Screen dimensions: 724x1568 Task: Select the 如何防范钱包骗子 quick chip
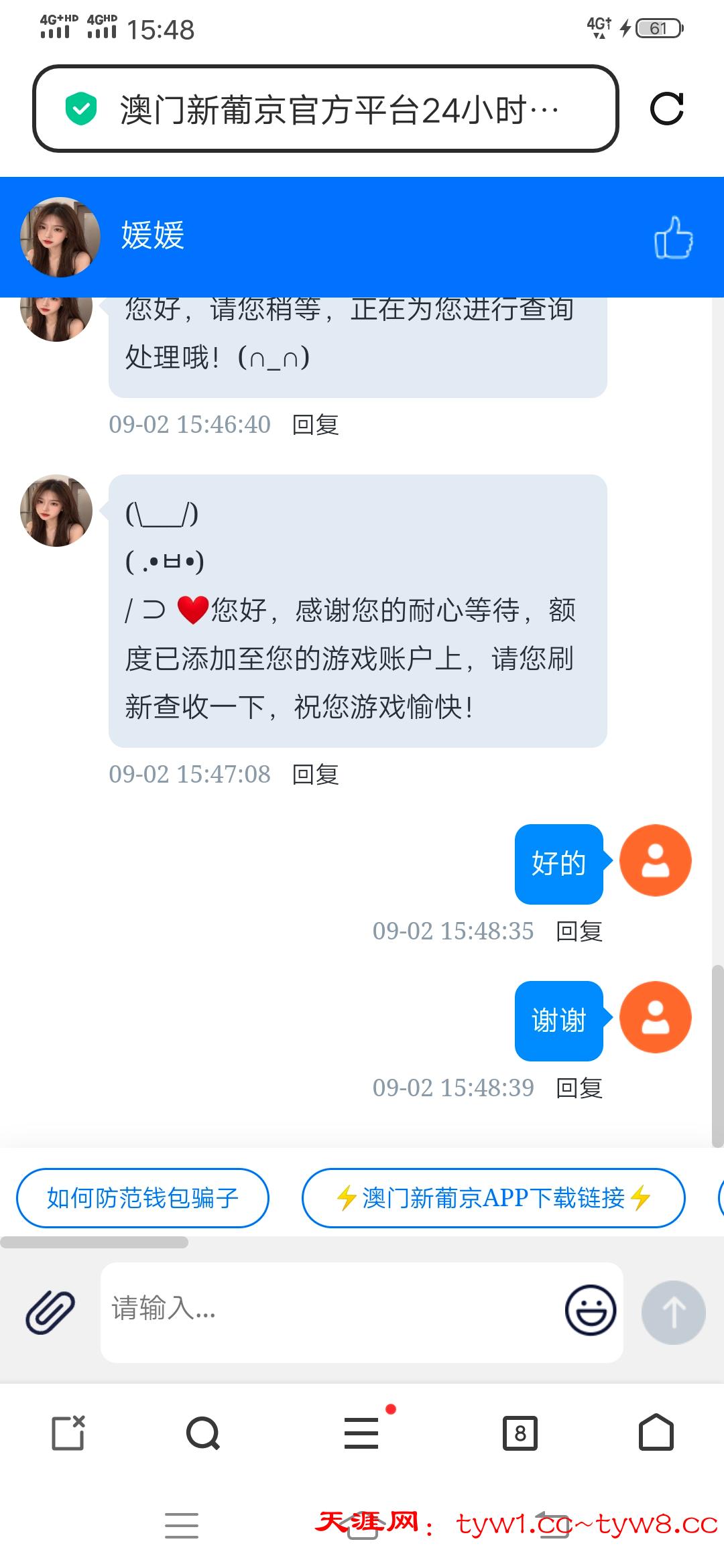tap(143, 1198)
